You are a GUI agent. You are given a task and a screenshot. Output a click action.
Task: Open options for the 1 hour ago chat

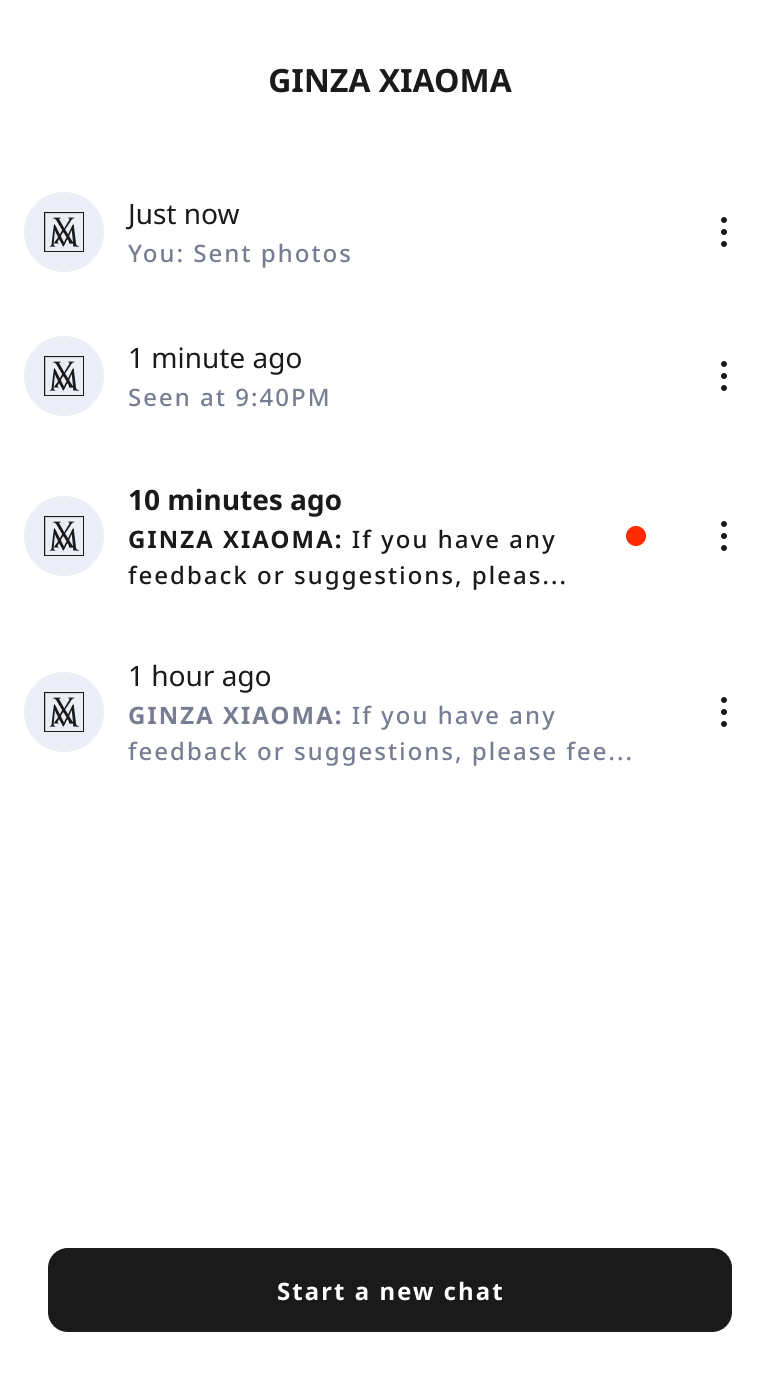723,712
